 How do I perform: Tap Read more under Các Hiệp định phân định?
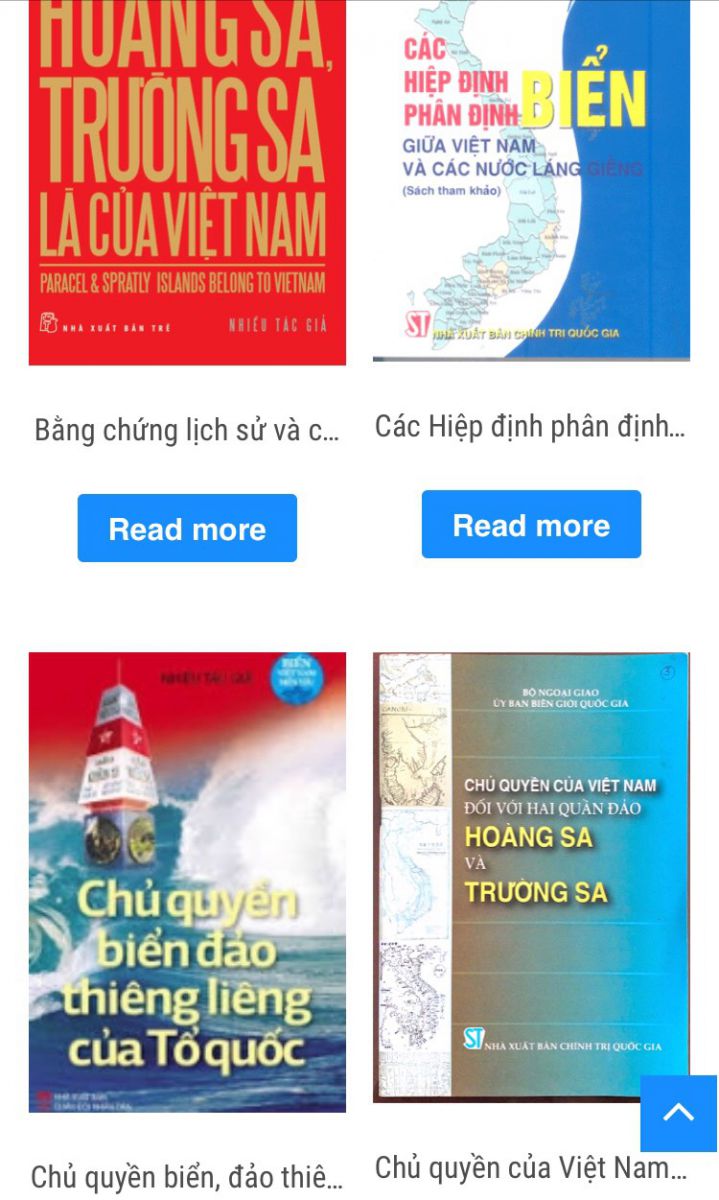(531, 524)
